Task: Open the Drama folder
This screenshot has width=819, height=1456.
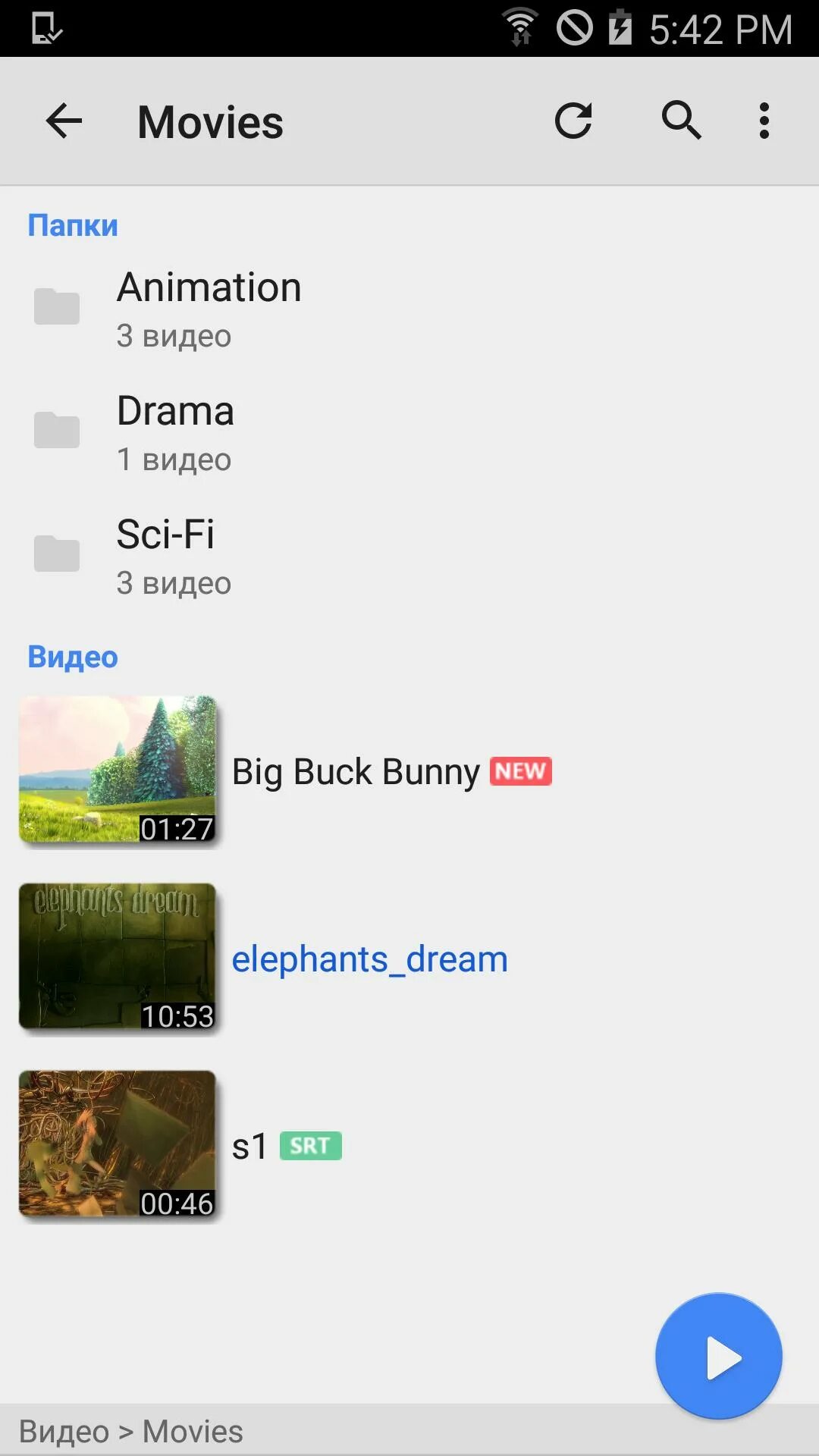Action: 176,431
